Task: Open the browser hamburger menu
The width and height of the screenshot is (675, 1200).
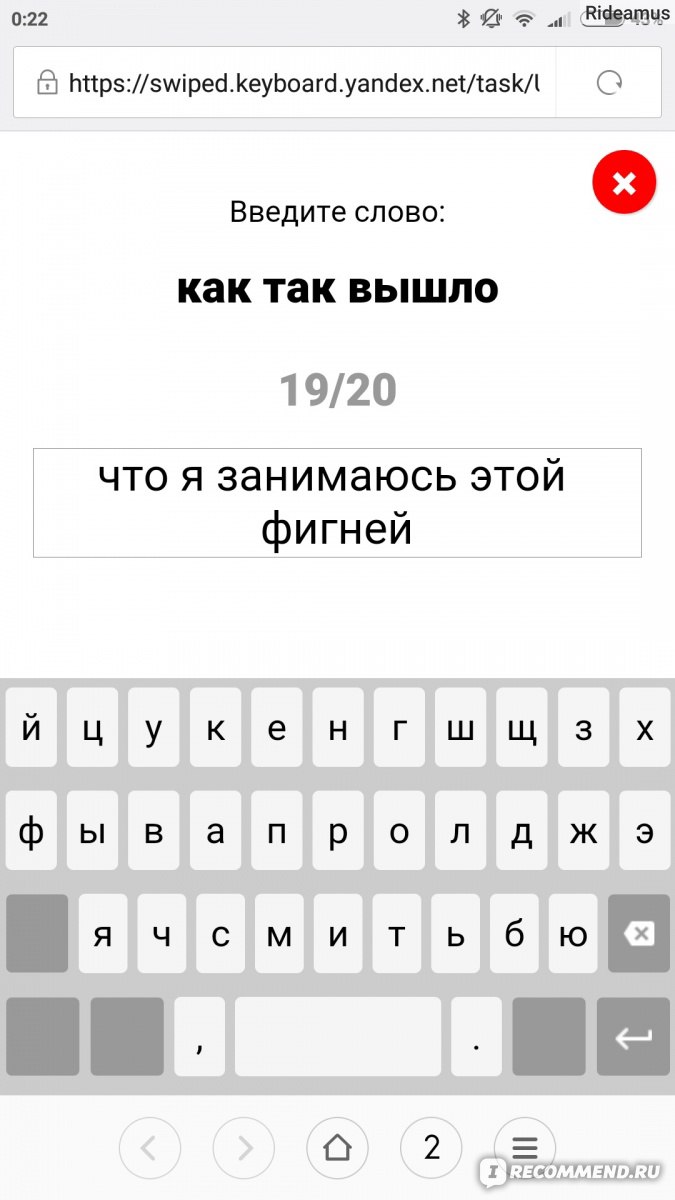Action: [525, 1148]
